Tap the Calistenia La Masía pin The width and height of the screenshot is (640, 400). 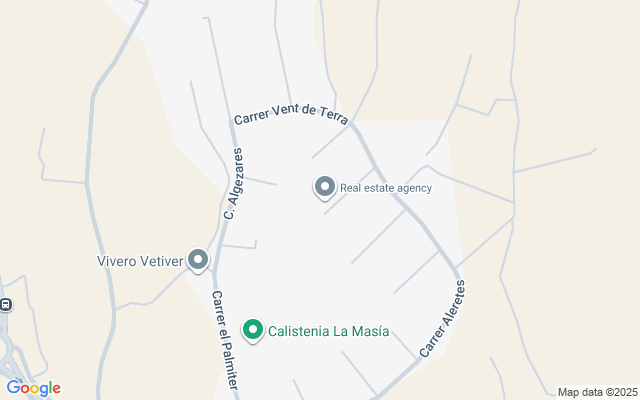click(254, 330)
